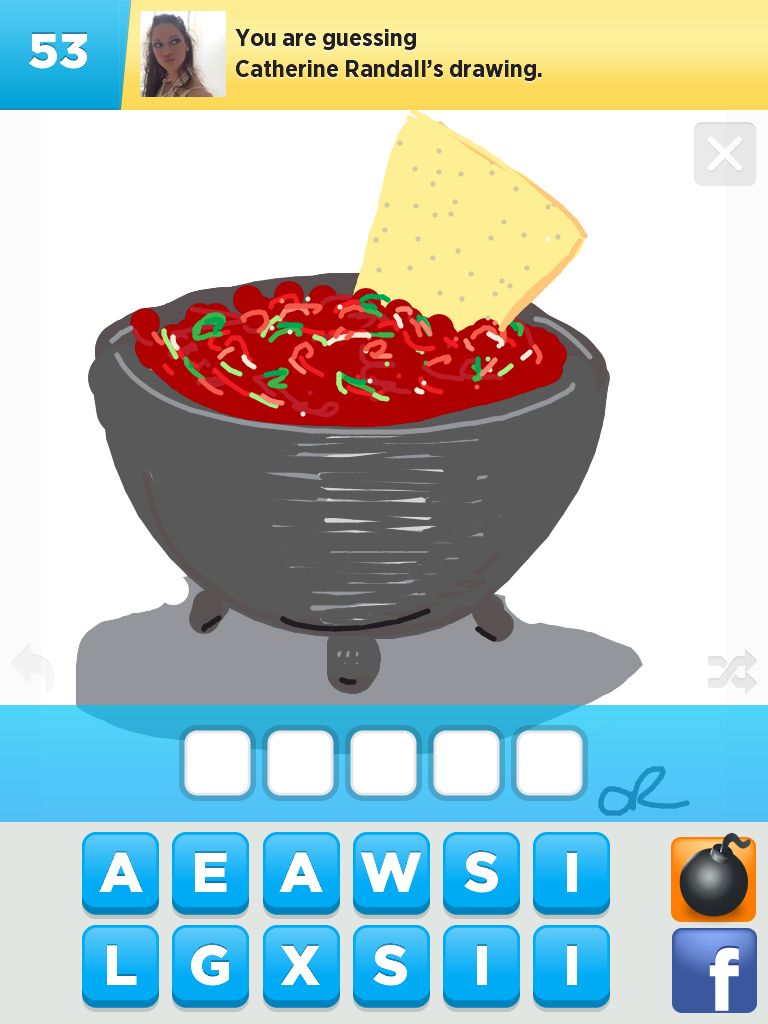Pick the letter L tile
Screen dimensions: 768x1024
(120, 965)
